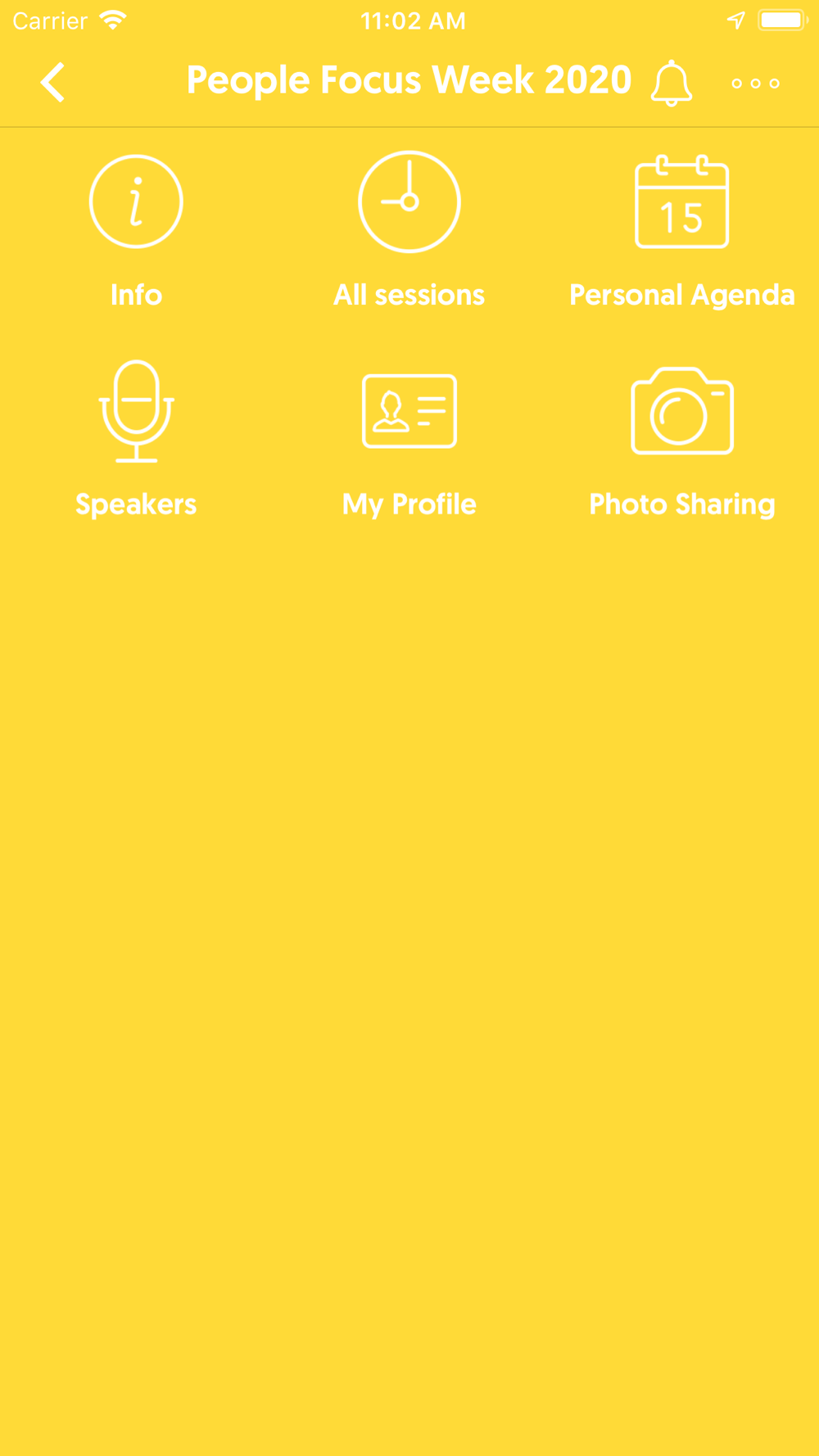Browse the Speakers list
Image resolution: width=819 pixels, height=1456 pixels.
coord(136,440)
